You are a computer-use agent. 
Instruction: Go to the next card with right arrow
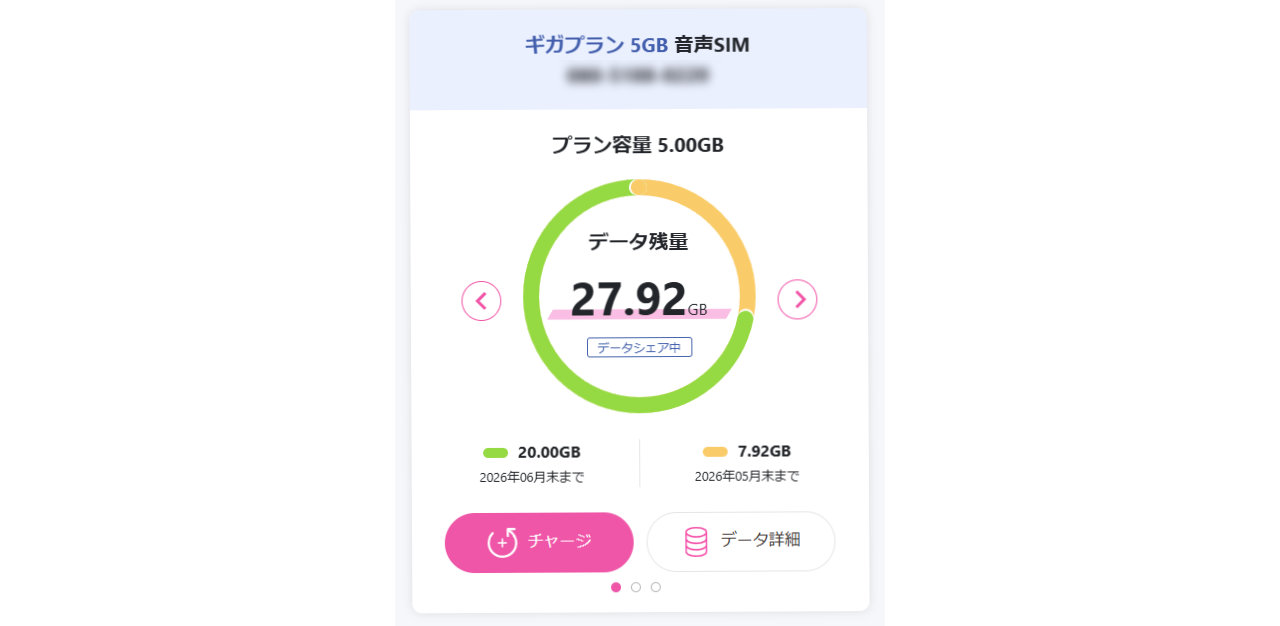click(x=797, y=299)
